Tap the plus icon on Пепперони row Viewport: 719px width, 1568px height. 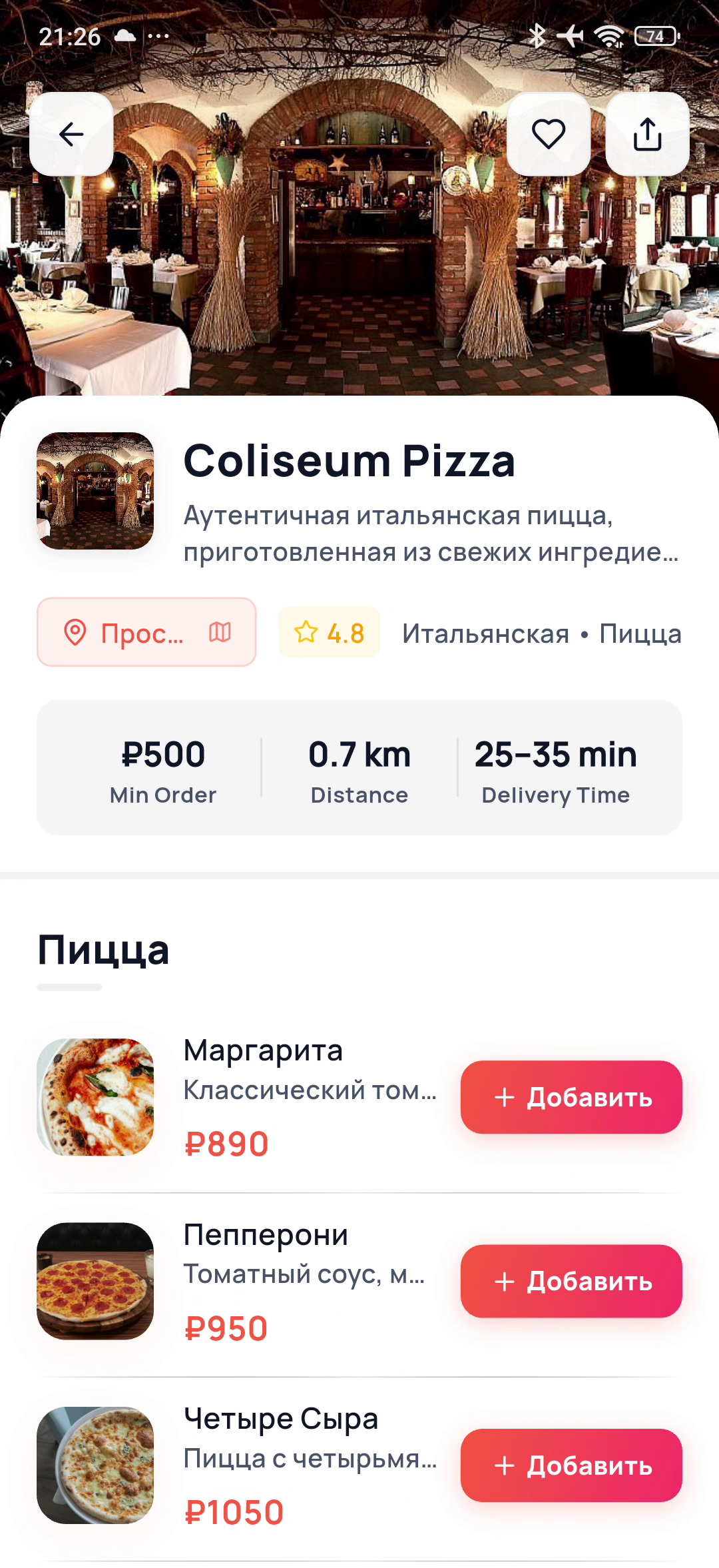[504, 1281]
